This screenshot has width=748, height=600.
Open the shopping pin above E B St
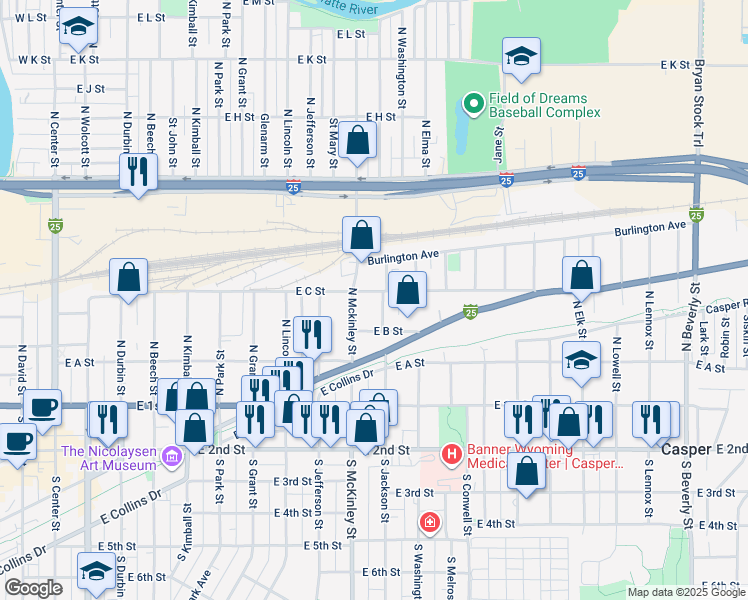click(406, 291)
